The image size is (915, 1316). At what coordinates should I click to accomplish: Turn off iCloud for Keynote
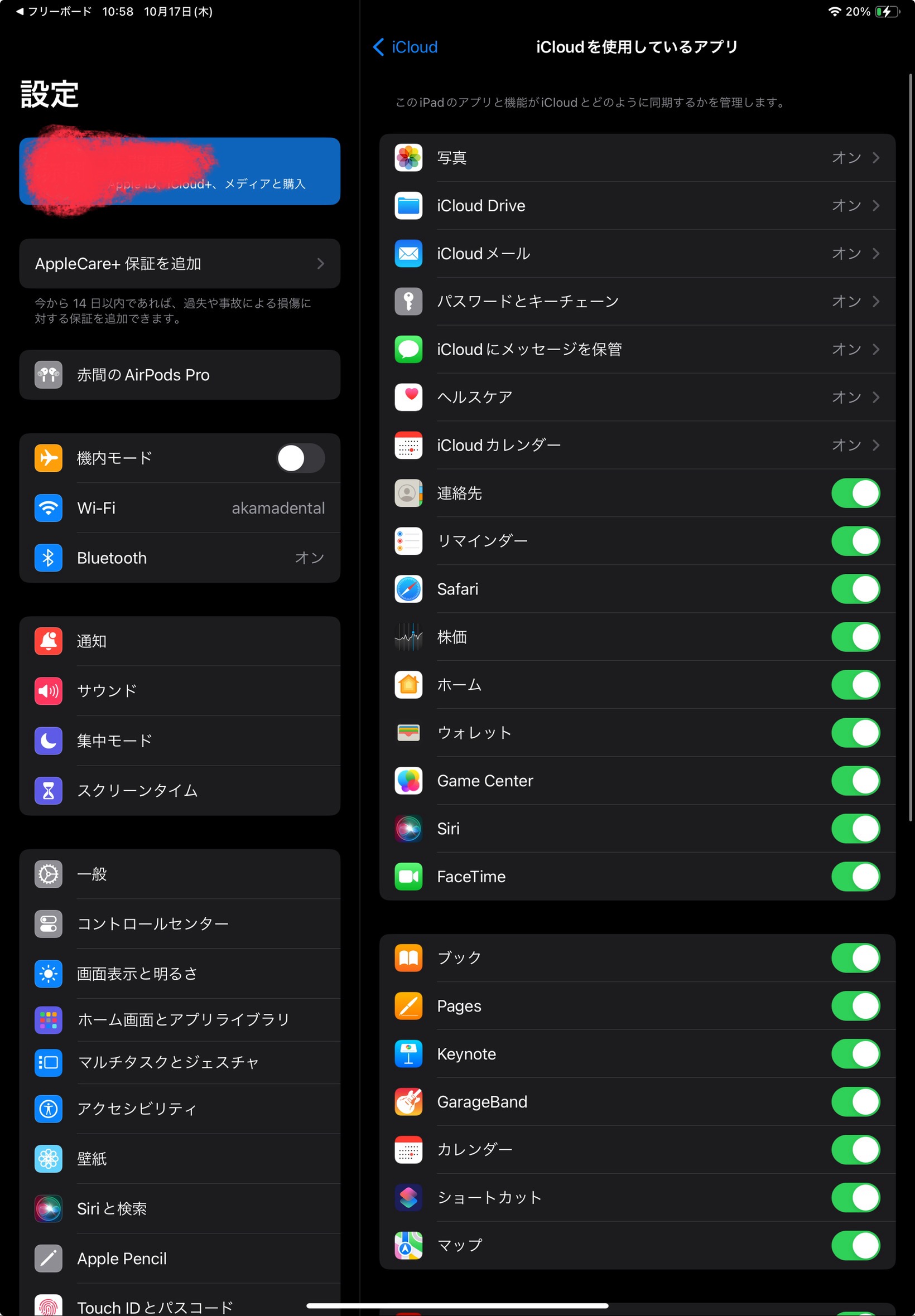click(855, 1053)
